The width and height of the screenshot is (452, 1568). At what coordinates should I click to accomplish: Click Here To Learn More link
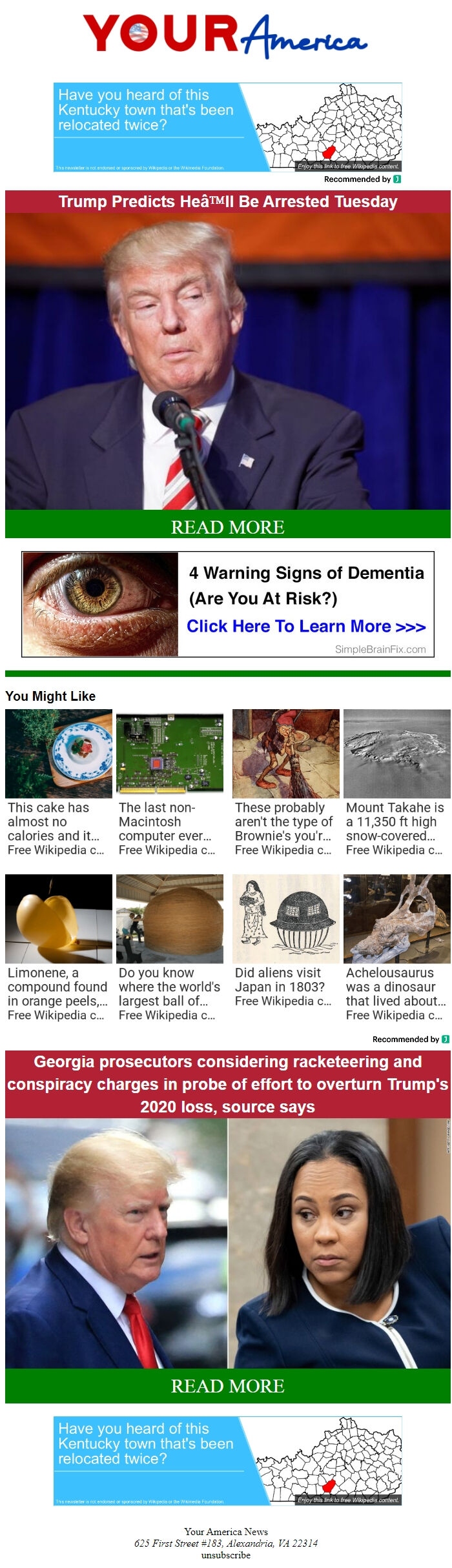306,626
